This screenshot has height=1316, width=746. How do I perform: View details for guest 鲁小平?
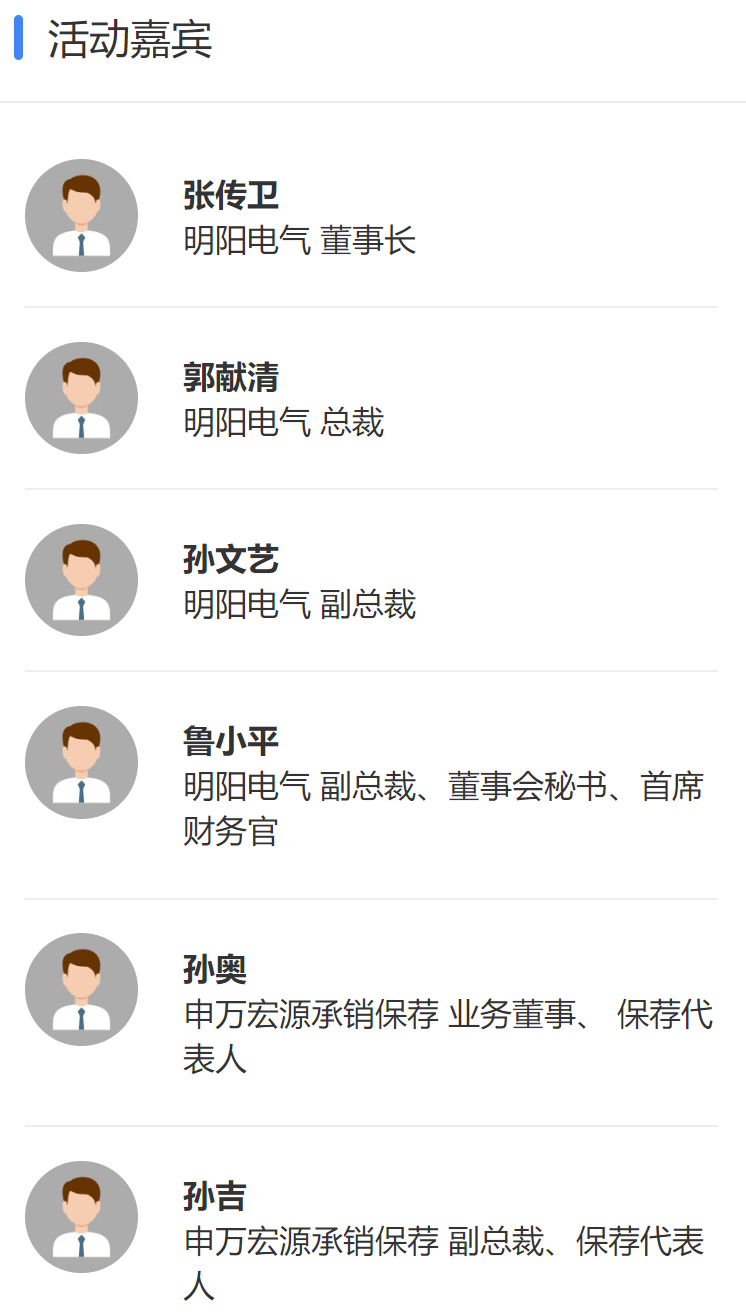371,785
